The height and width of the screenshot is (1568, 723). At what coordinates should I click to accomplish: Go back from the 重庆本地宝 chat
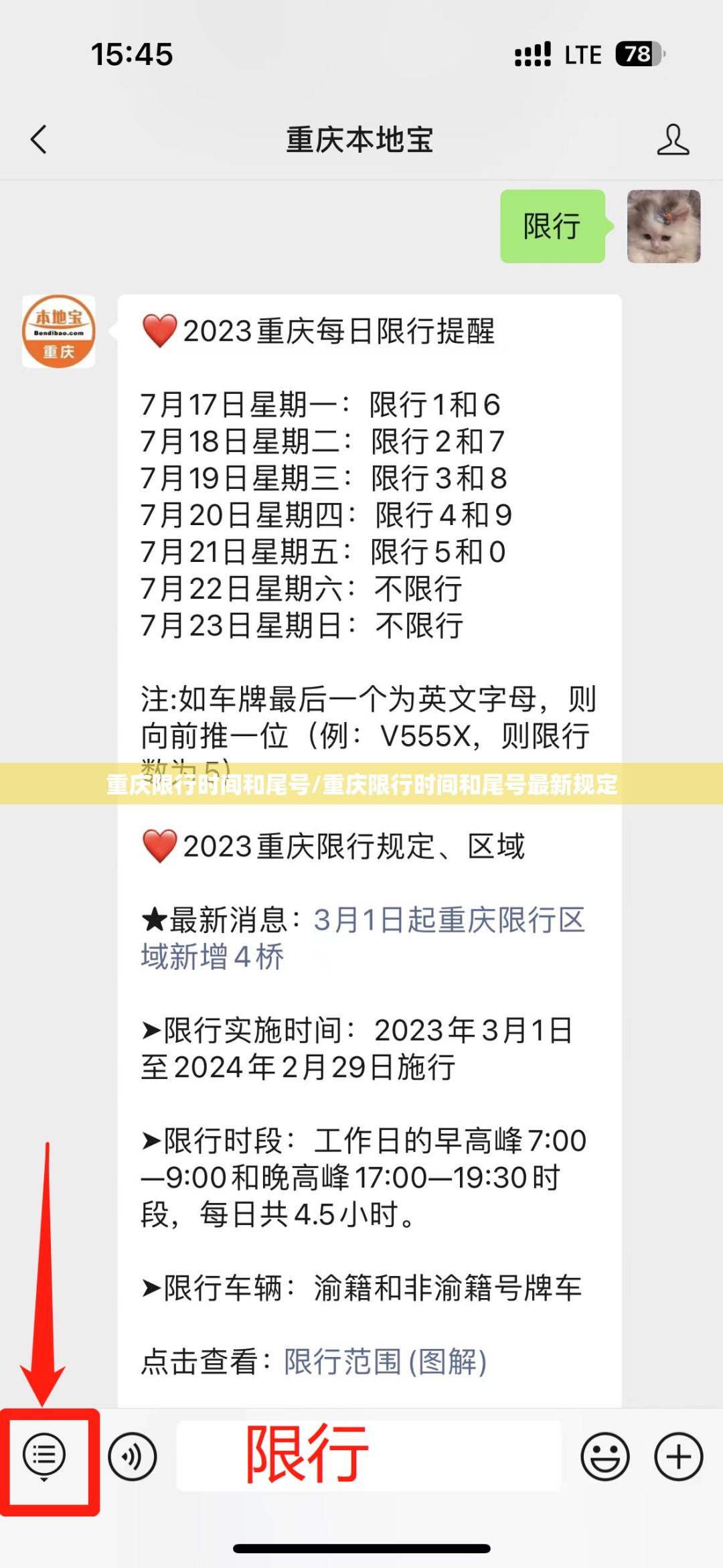click(39, 139)
